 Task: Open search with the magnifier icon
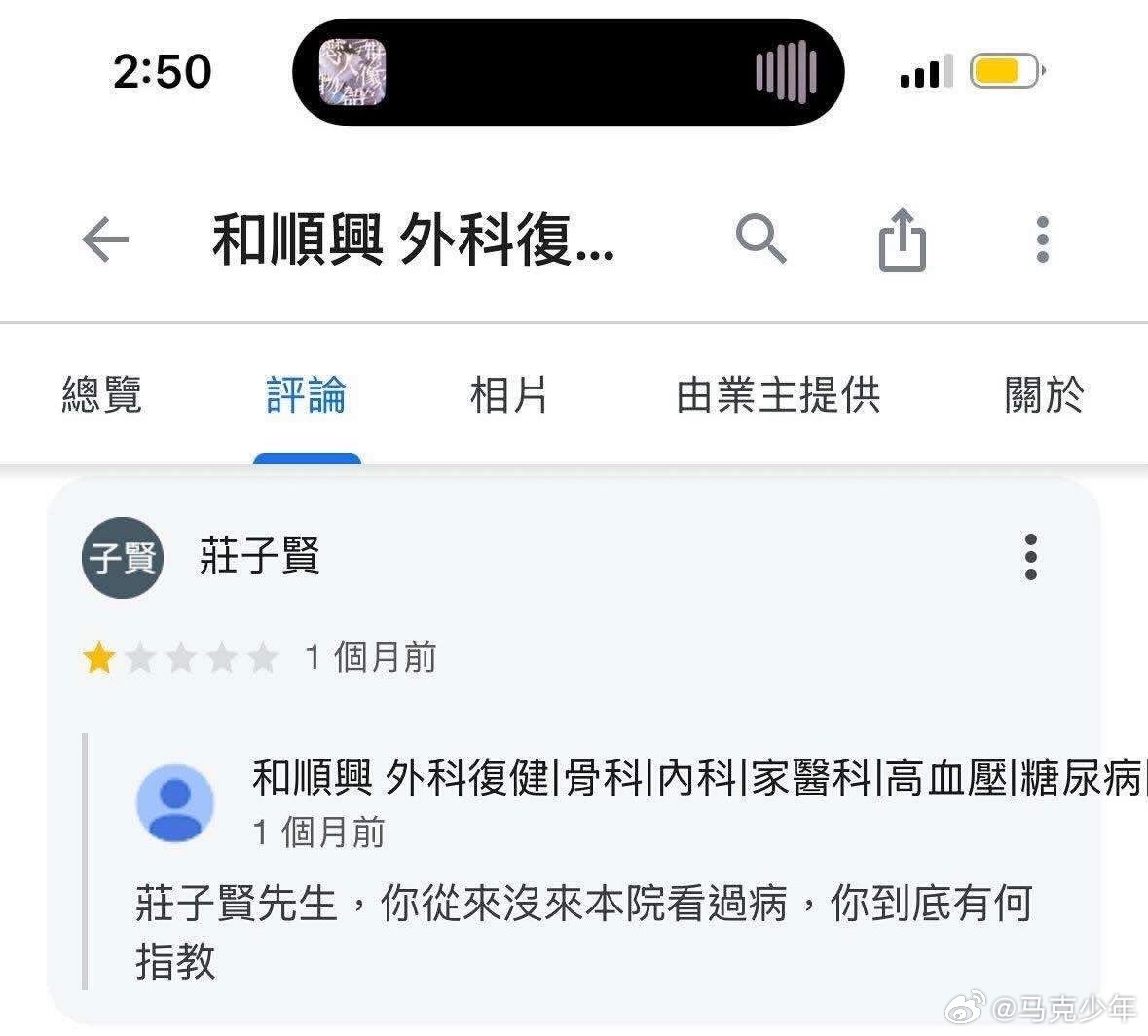pos(760,239)
